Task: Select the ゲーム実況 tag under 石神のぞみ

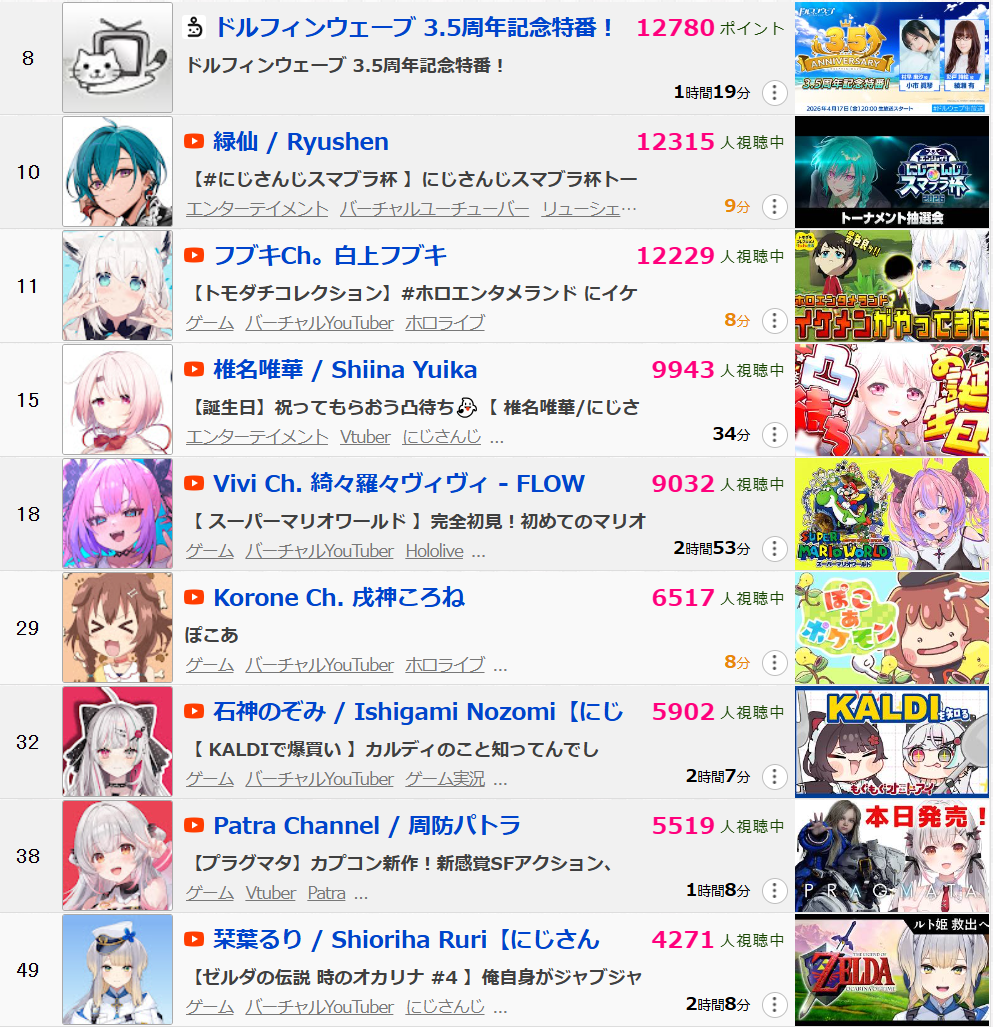Action: coord(445,779)
